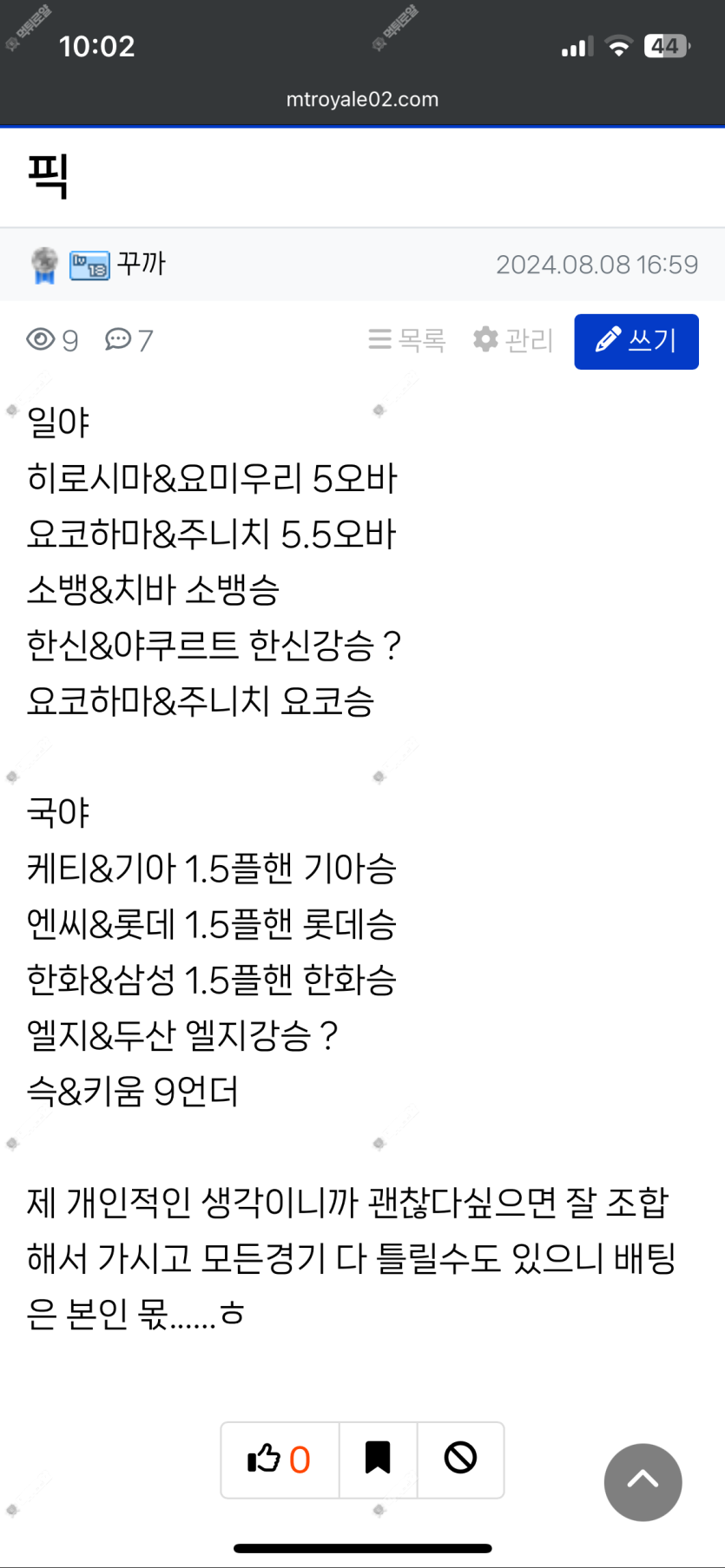Jump back to top with arrow button

(643, 1482)
